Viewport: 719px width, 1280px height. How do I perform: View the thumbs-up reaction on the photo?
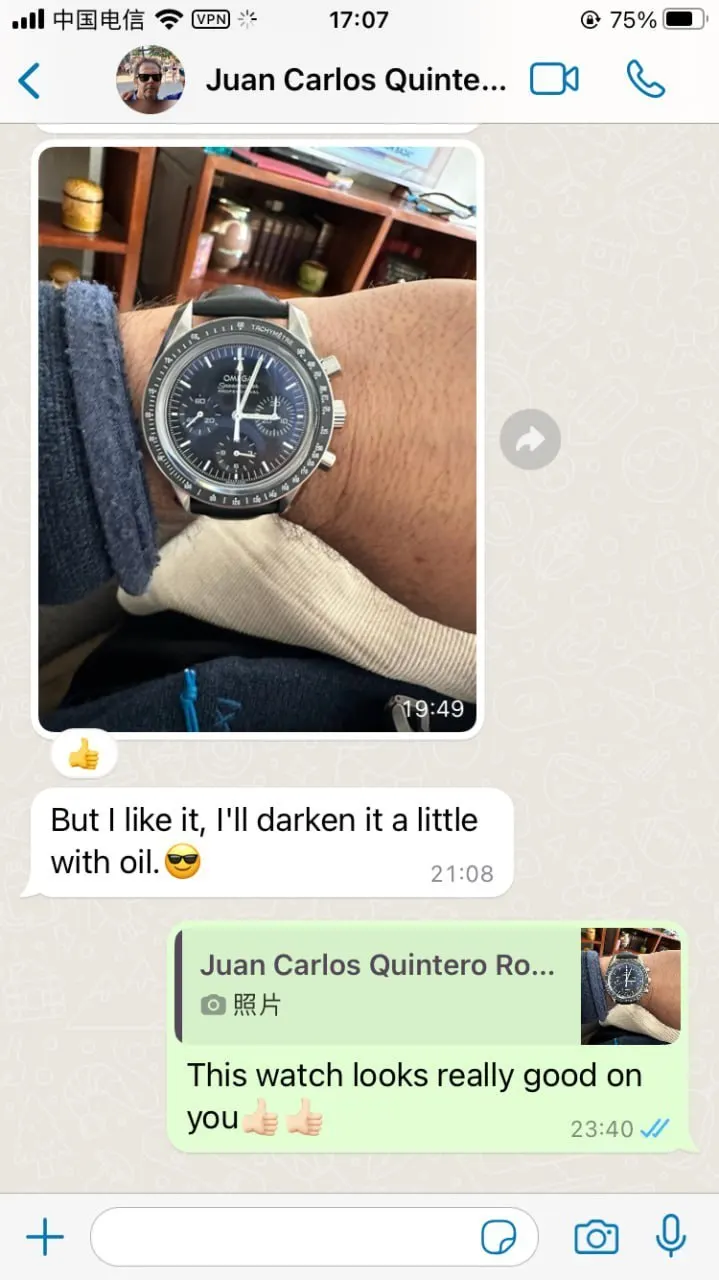coord(84,756)
